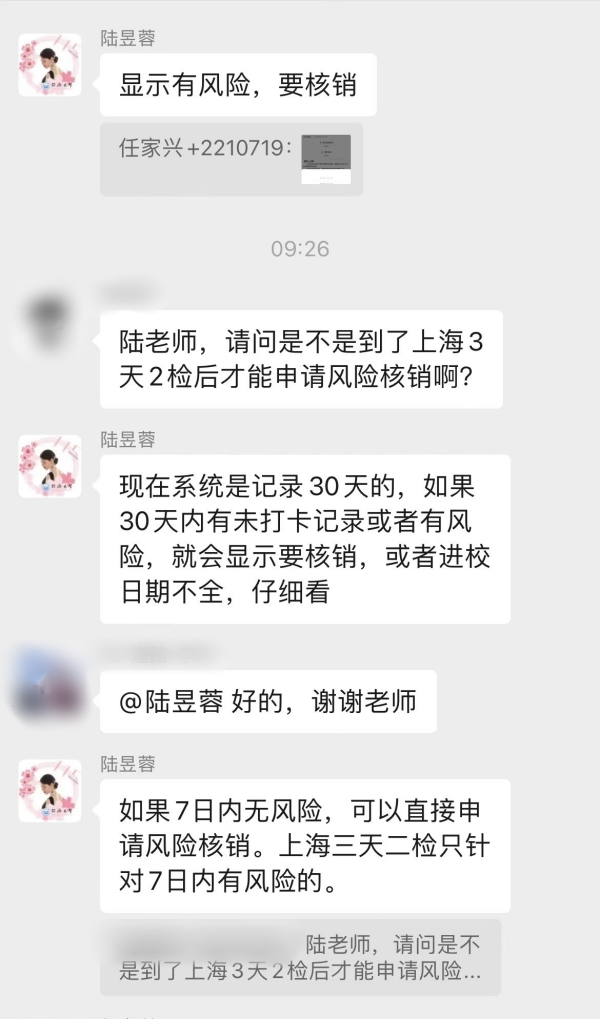
Task: Tap 陆昱蓉's avatar next to "现在系统是记录30天的" message
Action: [x=50, y=466]
